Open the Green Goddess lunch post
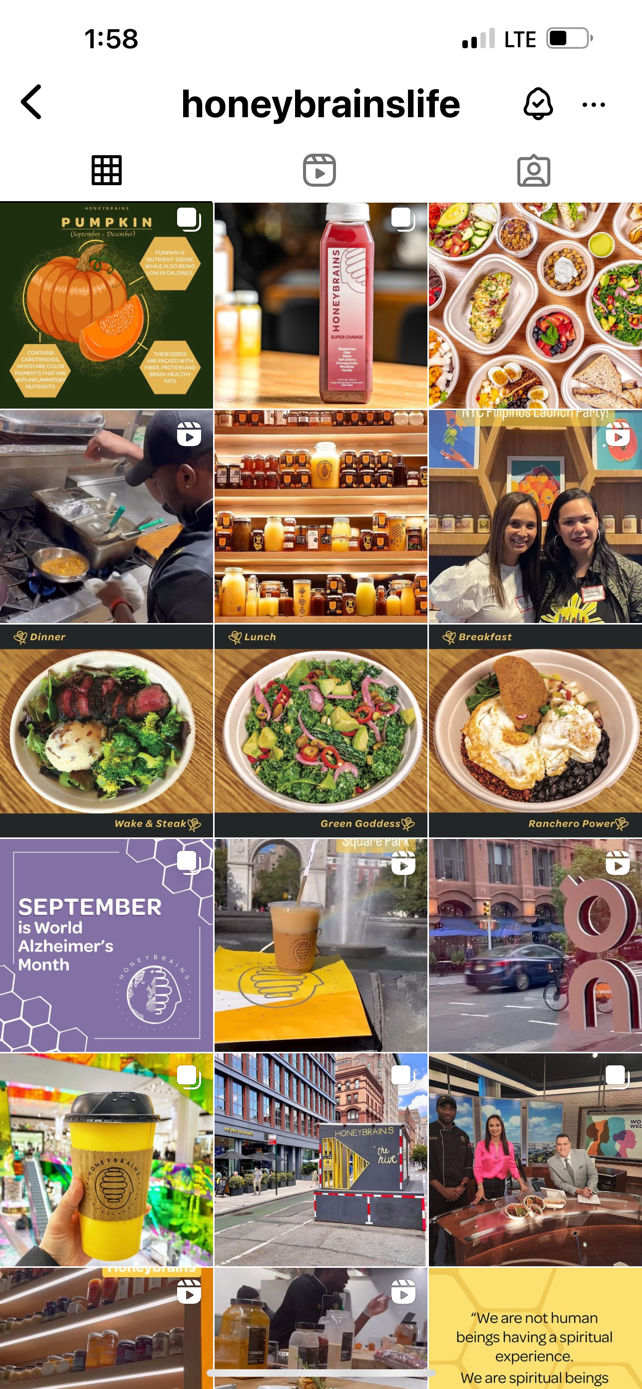This screenshot has height=1389, width=642. 320,731
